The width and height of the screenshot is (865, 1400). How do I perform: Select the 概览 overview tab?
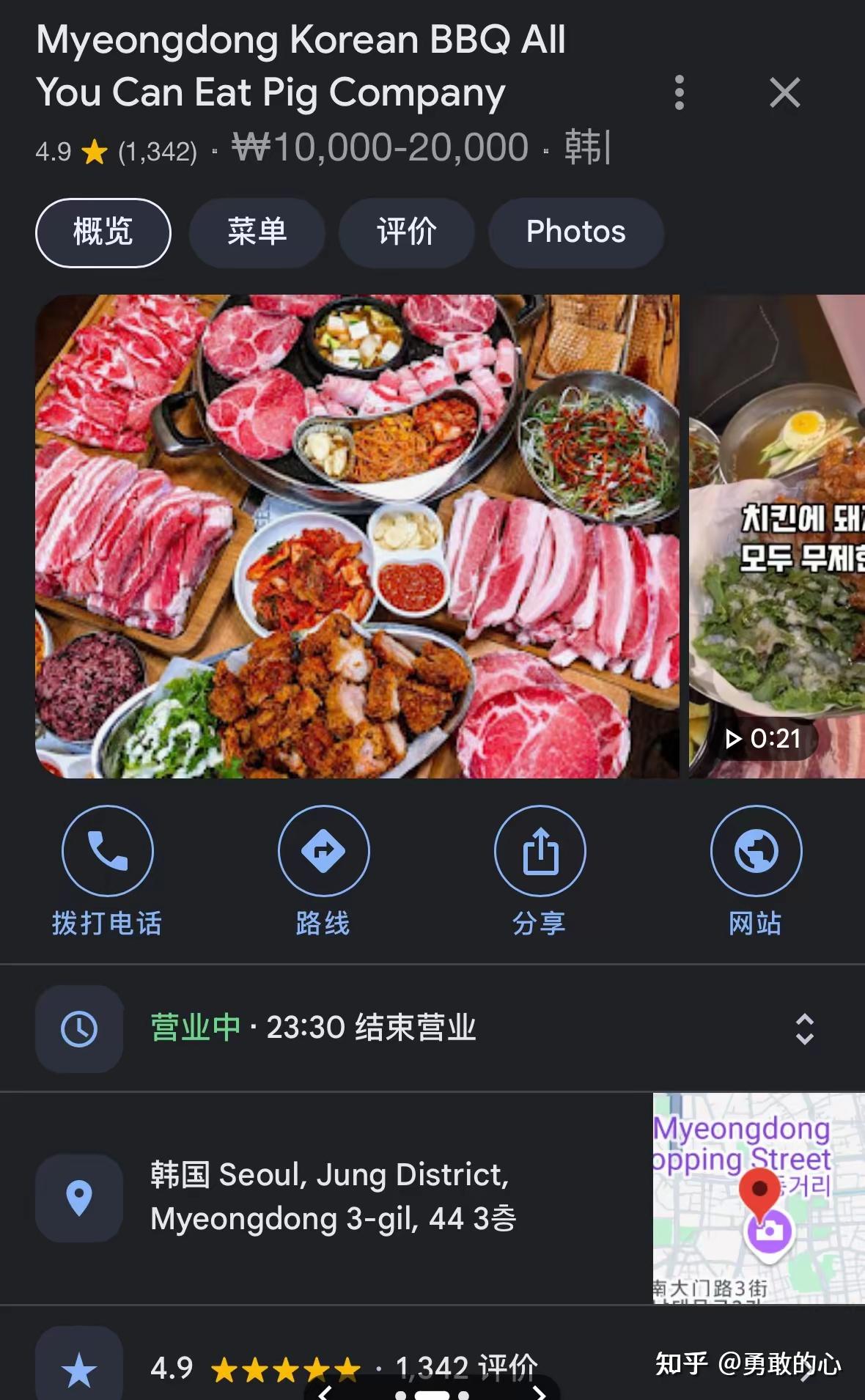pos(103,232)
